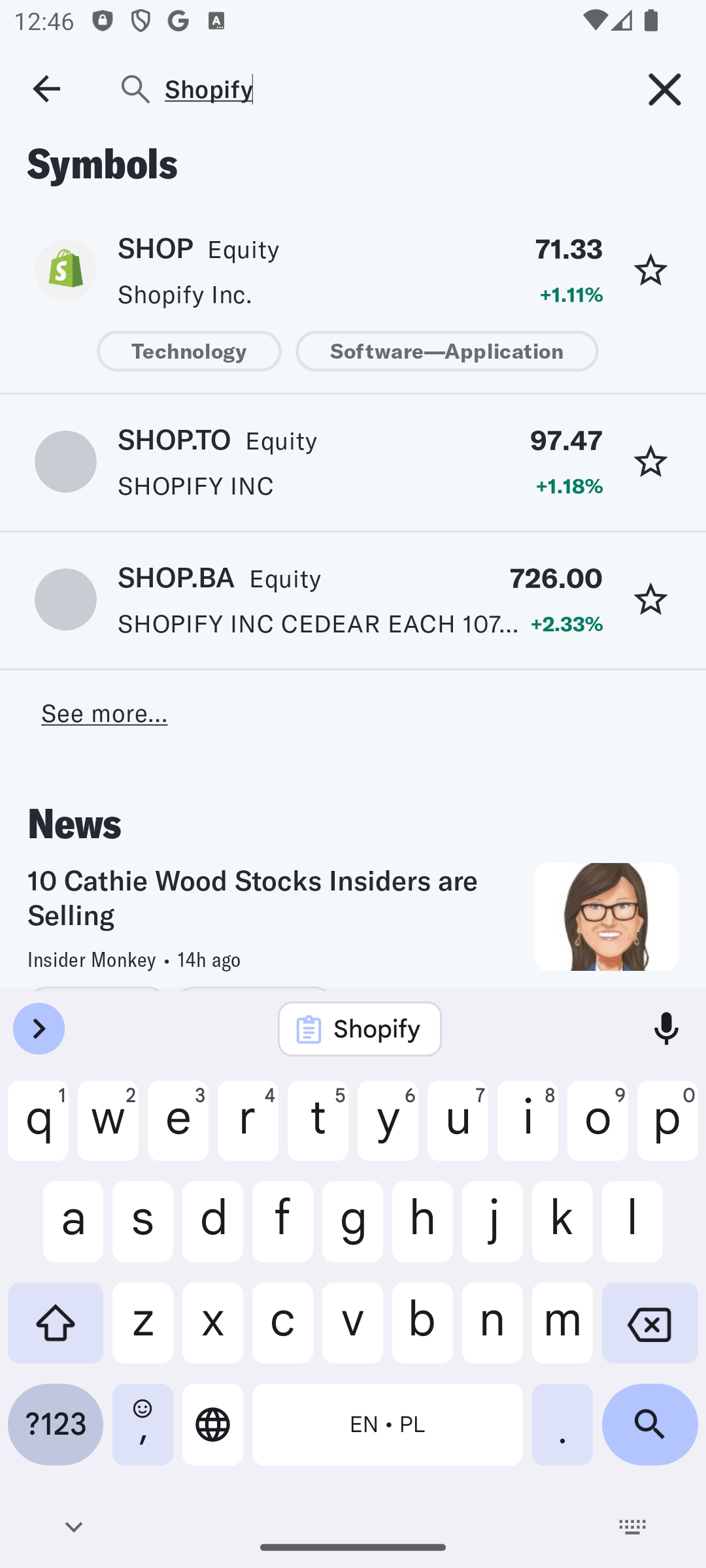Start voice input with microphone
Viewport: 706px width, 1568px height.
[x=666, y=1029]
